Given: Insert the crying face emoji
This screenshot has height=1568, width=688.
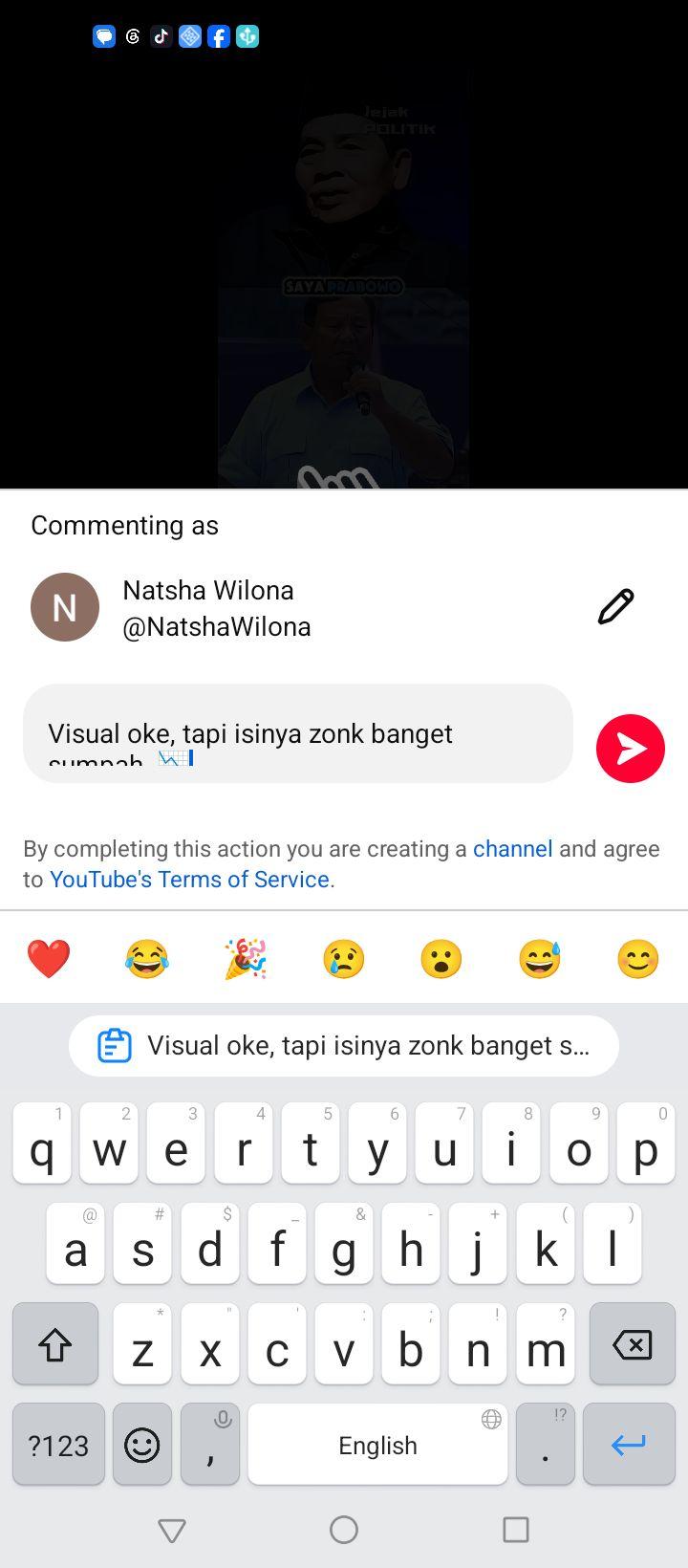Looking at the screenshot, I should coord(344,959).
